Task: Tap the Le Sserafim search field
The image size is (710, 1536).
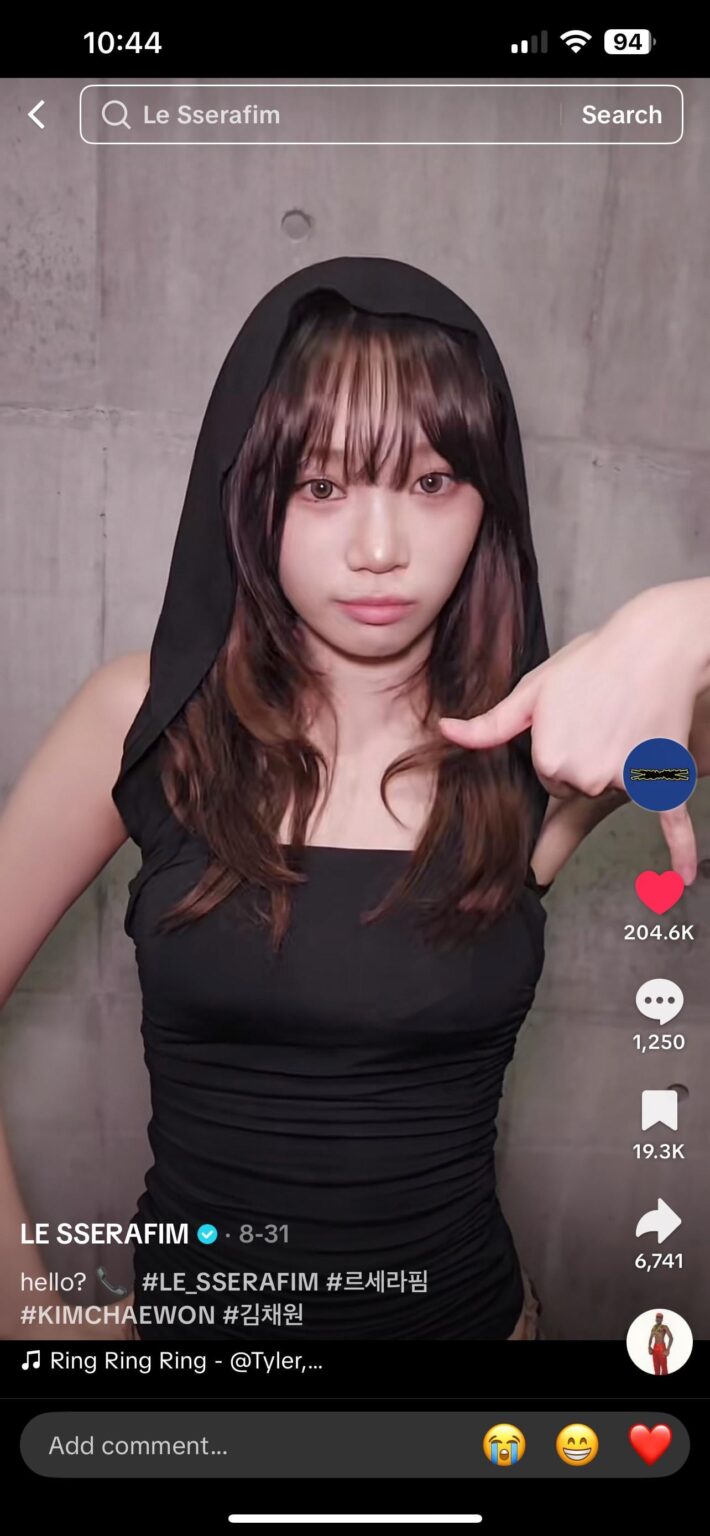Action: coord(320,115)
